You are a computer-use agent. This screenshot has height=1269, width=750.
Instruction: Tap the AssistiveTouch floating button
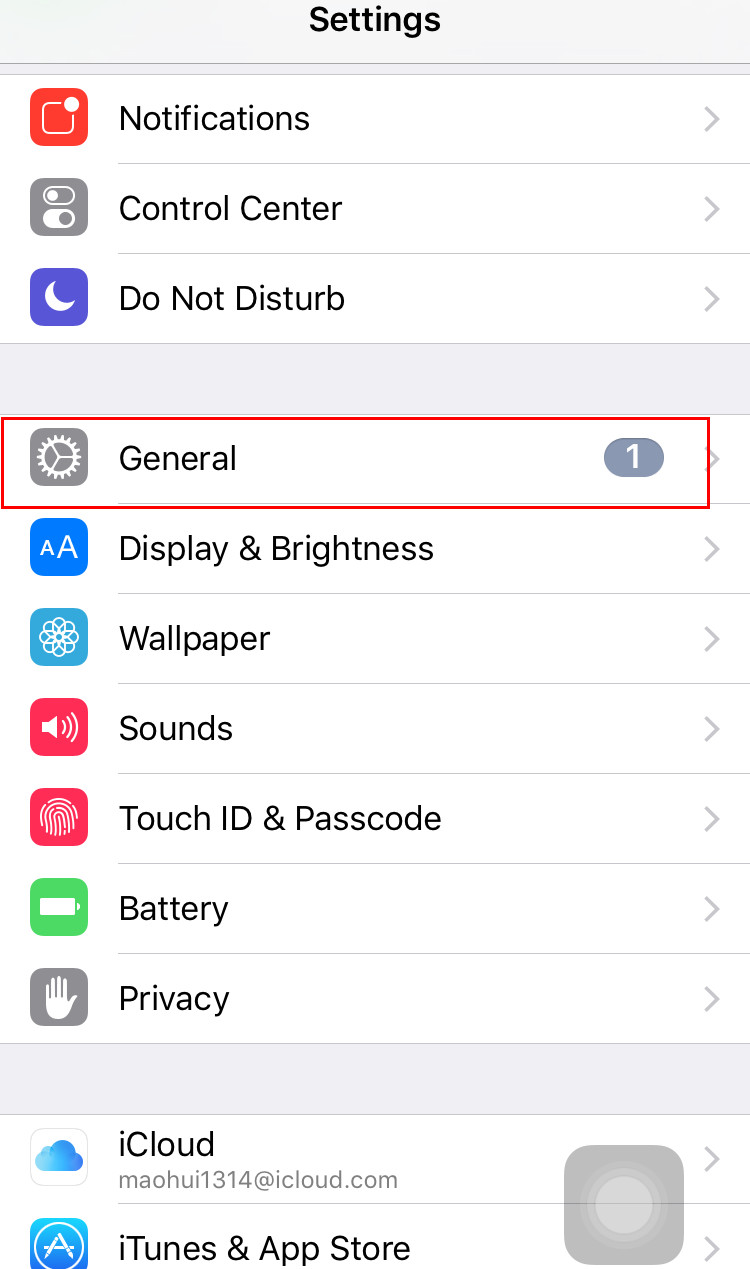[624, 1204]
